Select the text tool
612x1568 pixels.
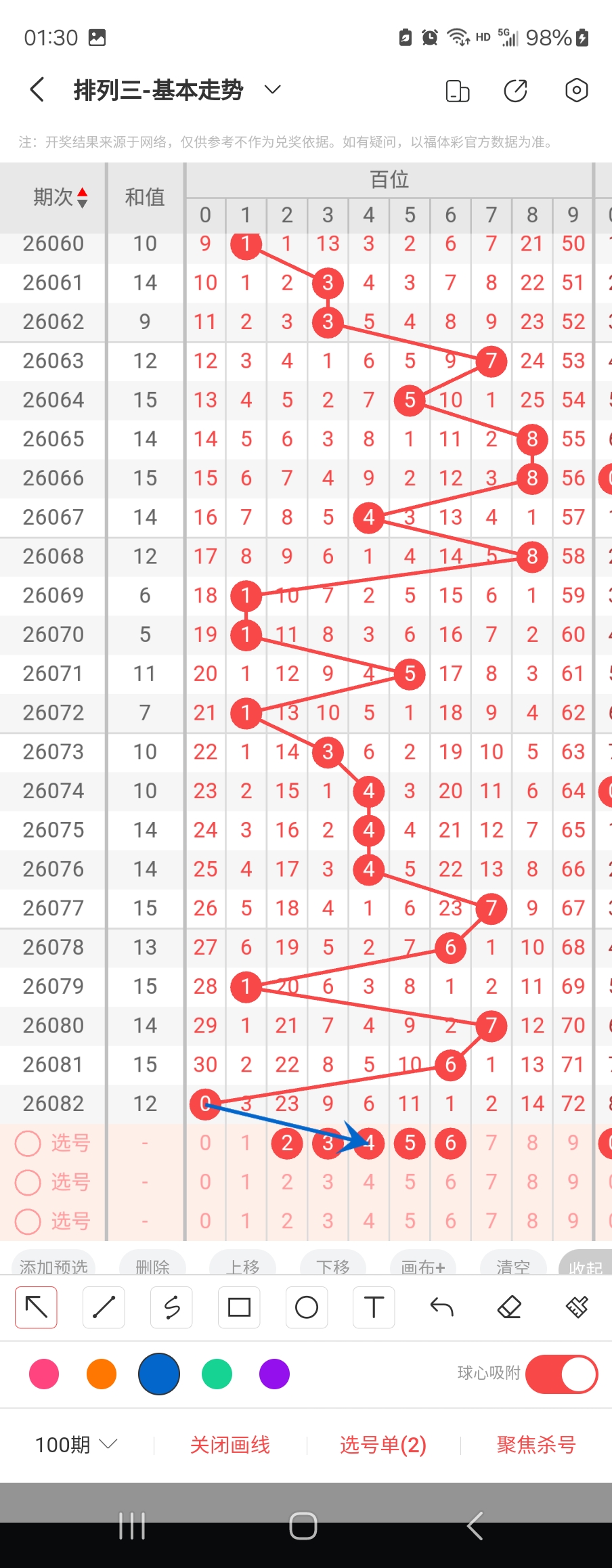click(374, 1307)
